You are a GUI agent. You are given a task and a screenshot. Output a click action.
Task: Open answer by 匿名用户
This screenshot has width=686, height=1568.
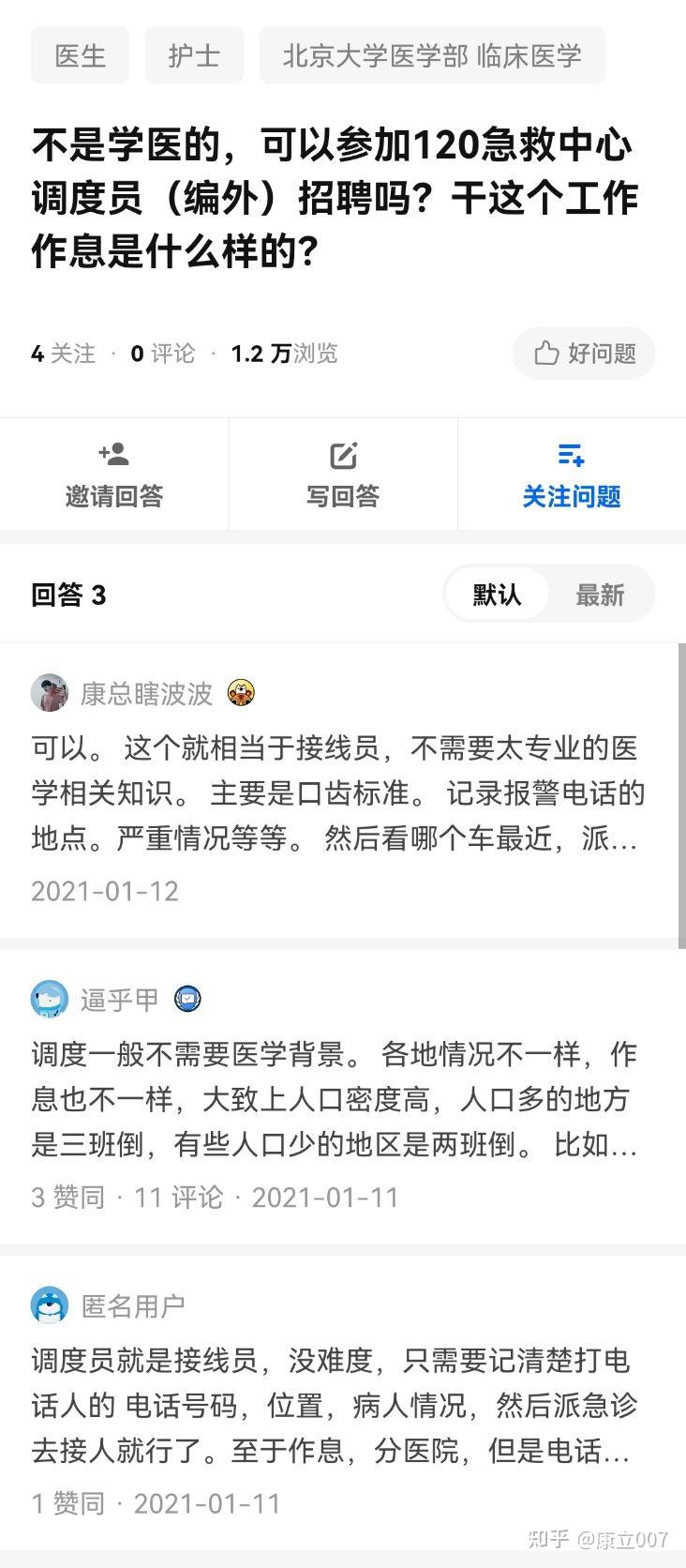[334, 1406]
